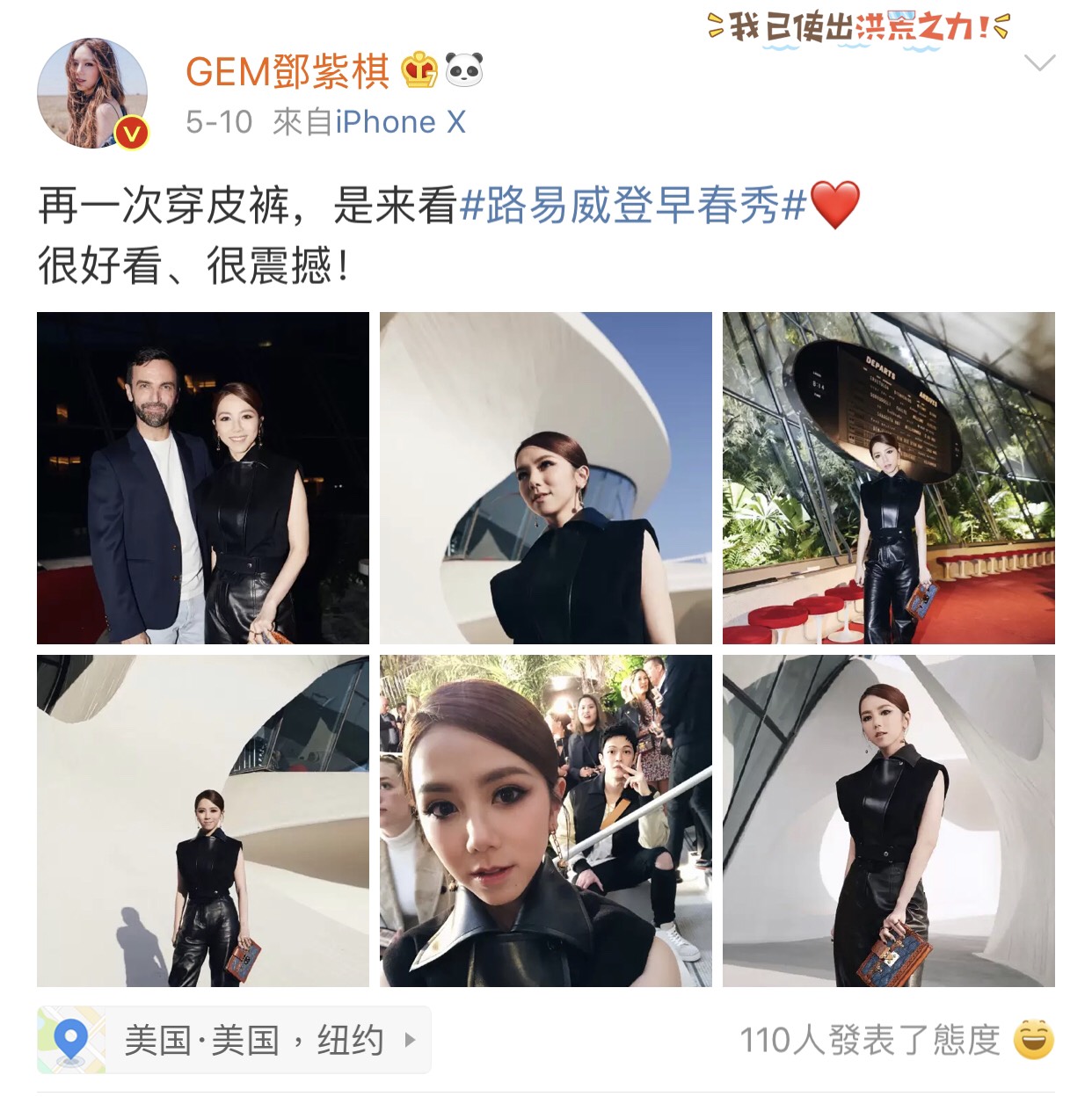Open GEM鄧紫棋 username link
Image resolution: width=1092 pixels, height=1104 pixels.
(x=287, y=71)
